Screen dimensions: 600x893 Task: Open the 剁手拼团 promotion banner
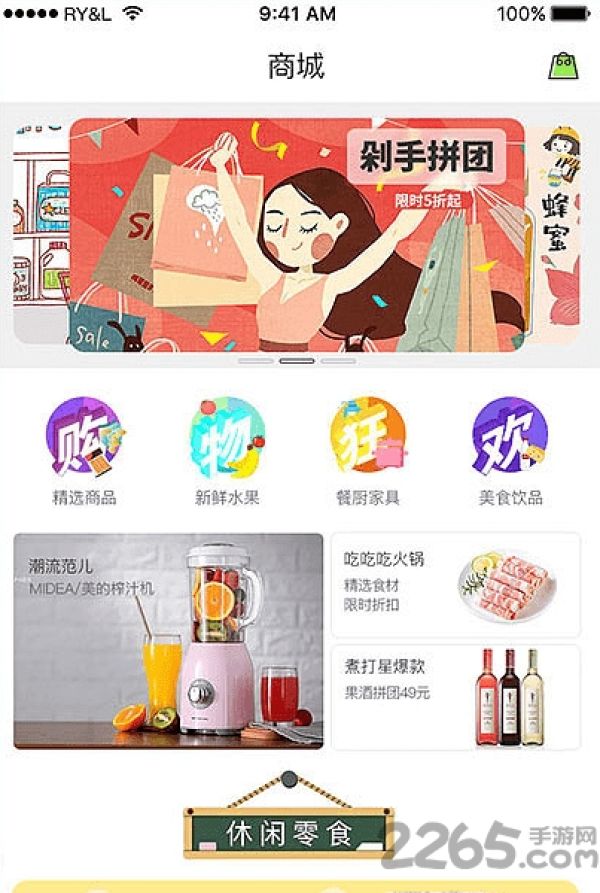(x=297, y=234)
